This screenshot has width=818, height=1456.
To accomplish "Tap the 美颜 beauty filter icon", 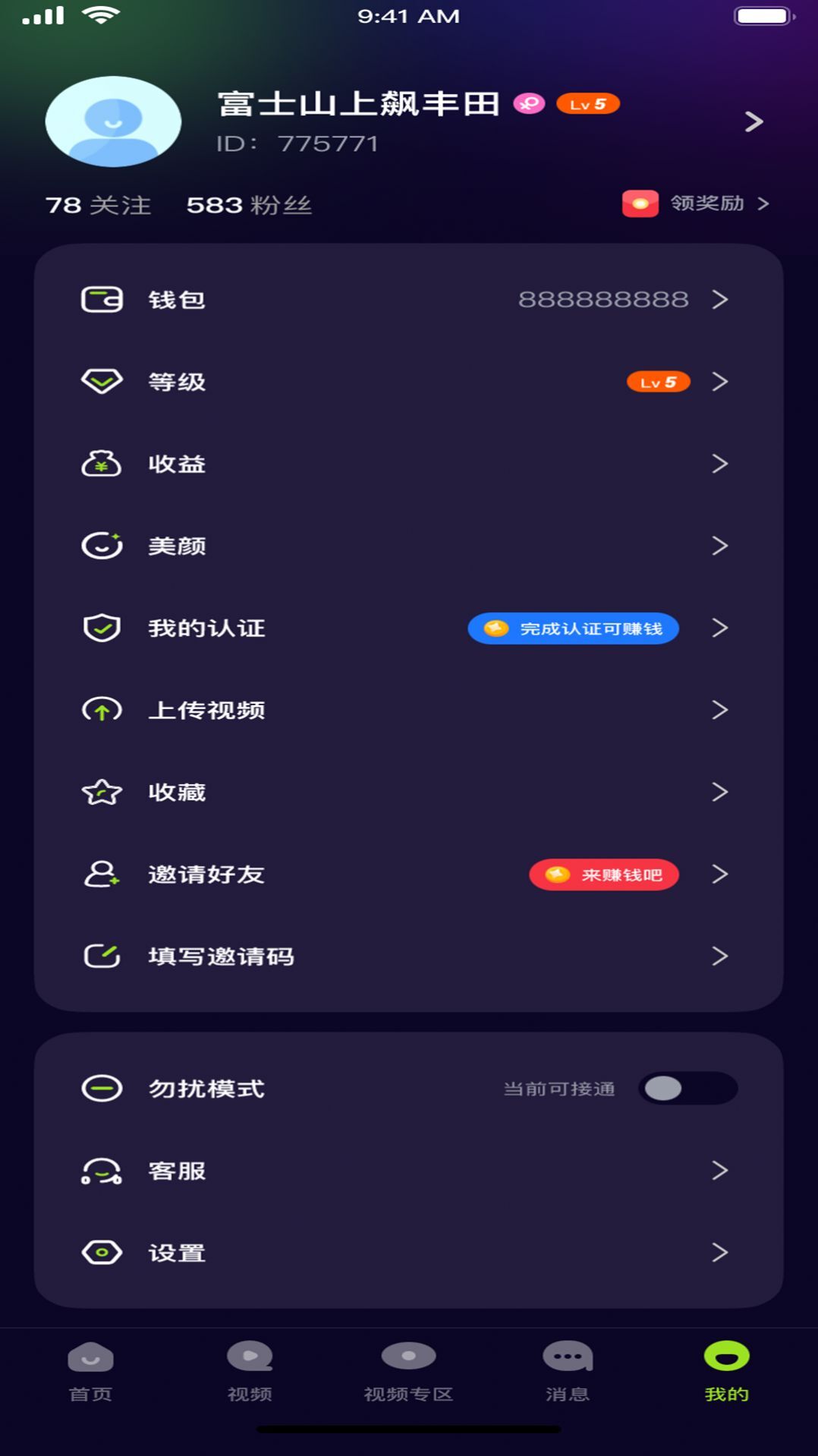I will click(102, 546).
